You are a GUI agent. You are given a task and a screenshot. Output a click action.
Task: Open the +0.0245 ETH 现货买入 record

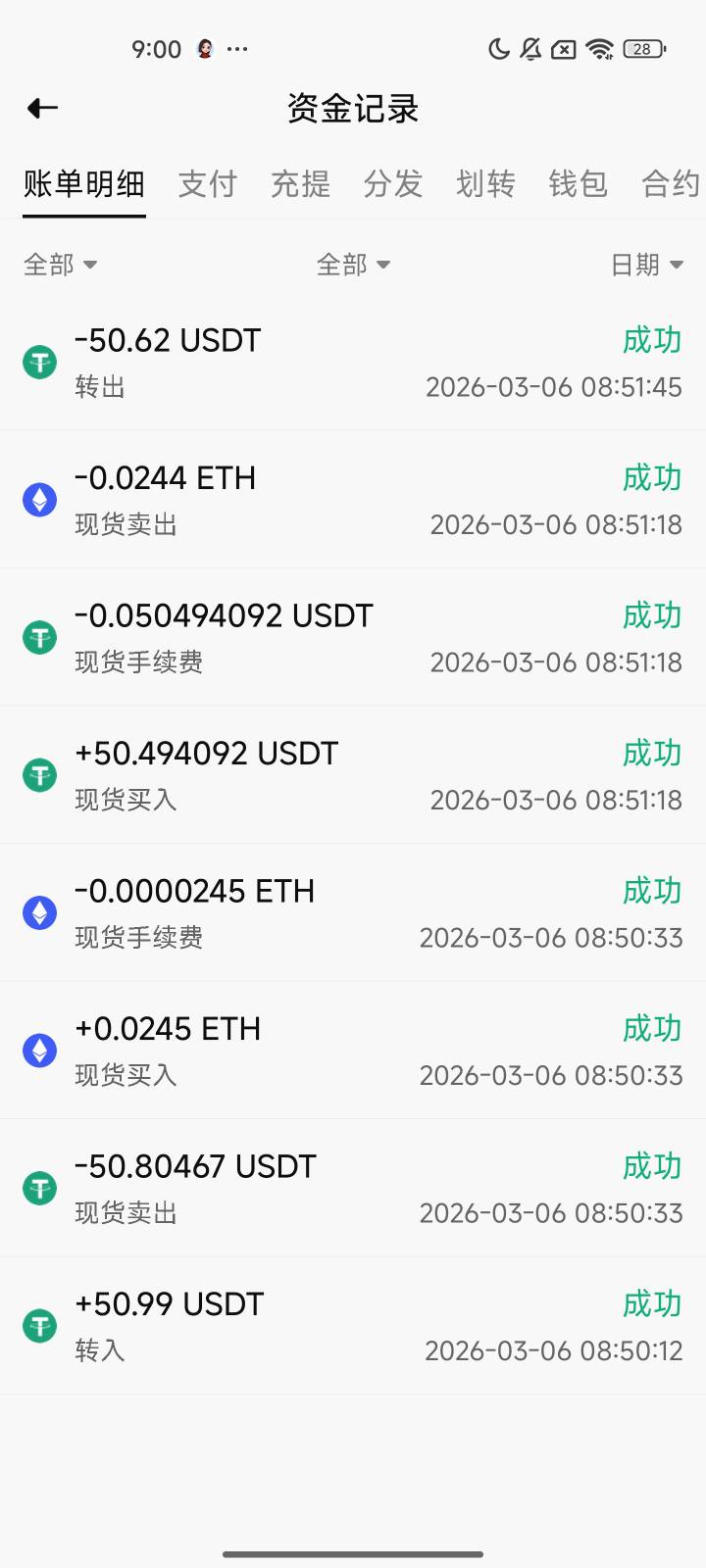click(353, 1051)
